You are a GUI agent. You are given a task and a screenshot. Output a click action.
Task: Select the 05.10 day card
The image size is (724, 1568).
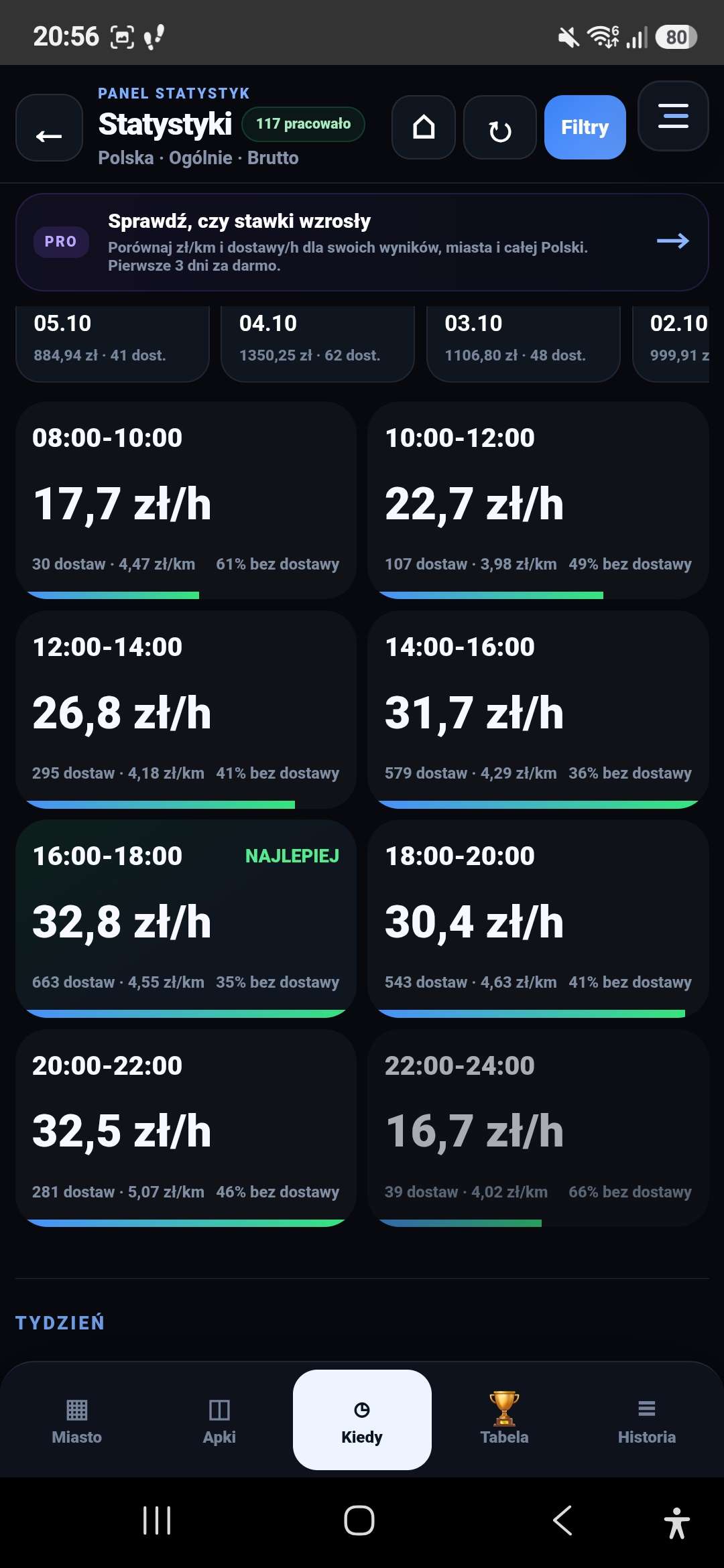pos(113,344)
